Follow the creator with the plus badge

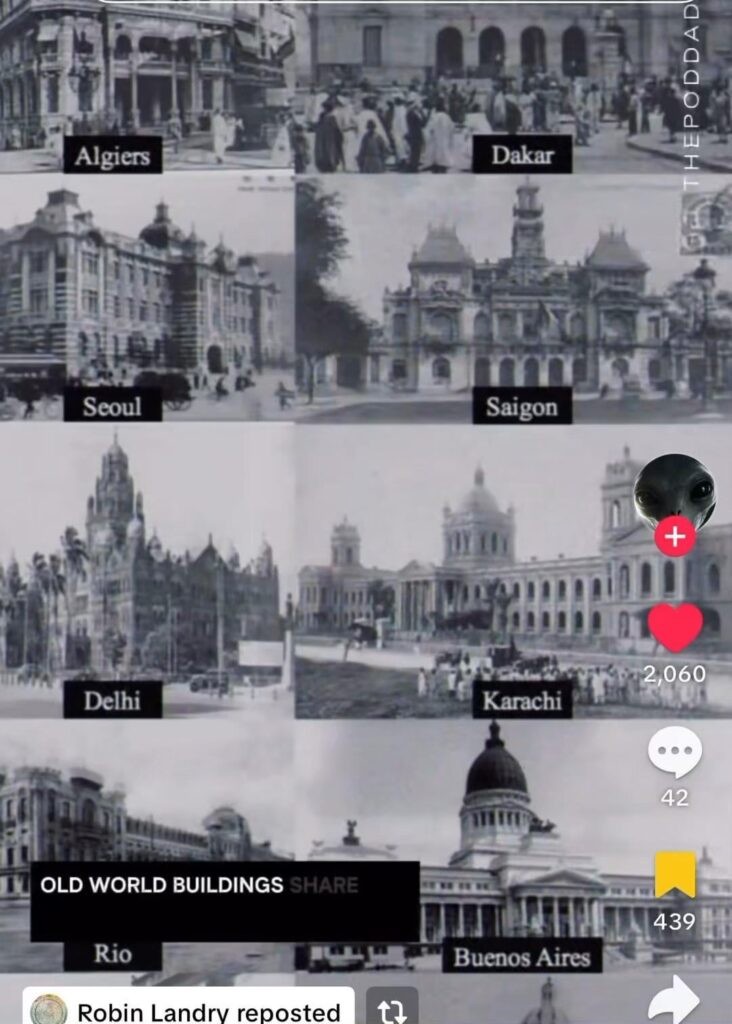(x=675, y=537)
